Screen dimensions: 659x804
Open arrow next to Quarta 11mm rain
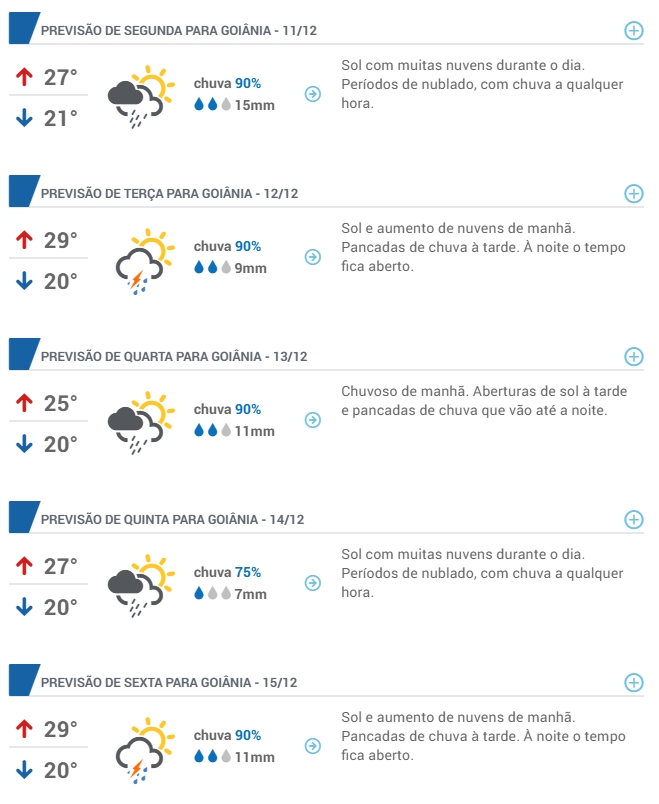(313, 420)
